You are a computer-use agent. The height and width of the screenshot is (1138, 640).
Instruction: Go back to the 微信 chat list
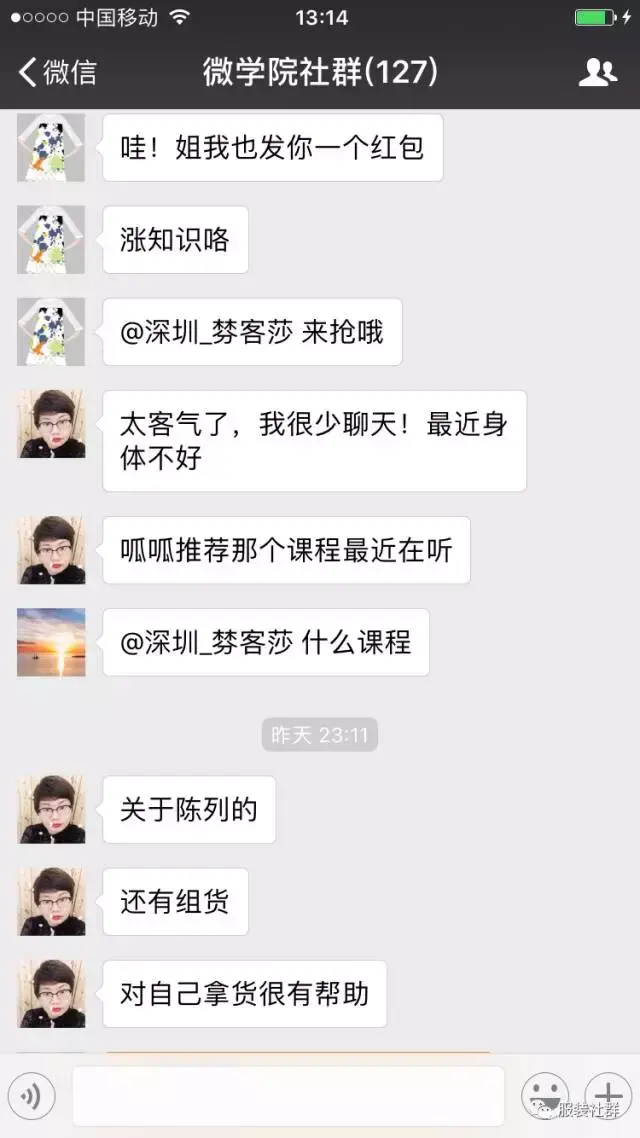coord(58,72)
